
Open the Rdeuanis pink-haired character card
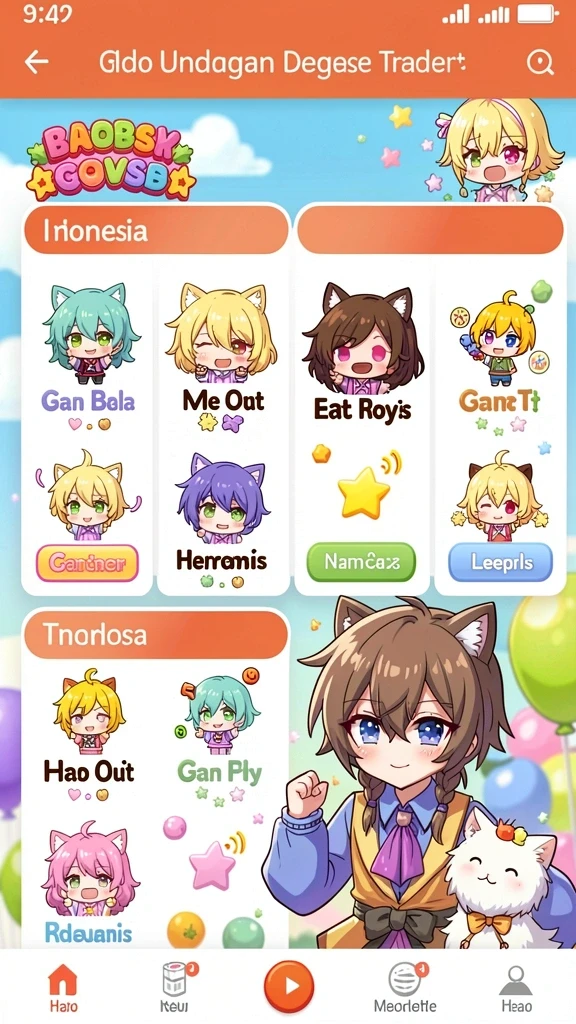pos(89,884)
